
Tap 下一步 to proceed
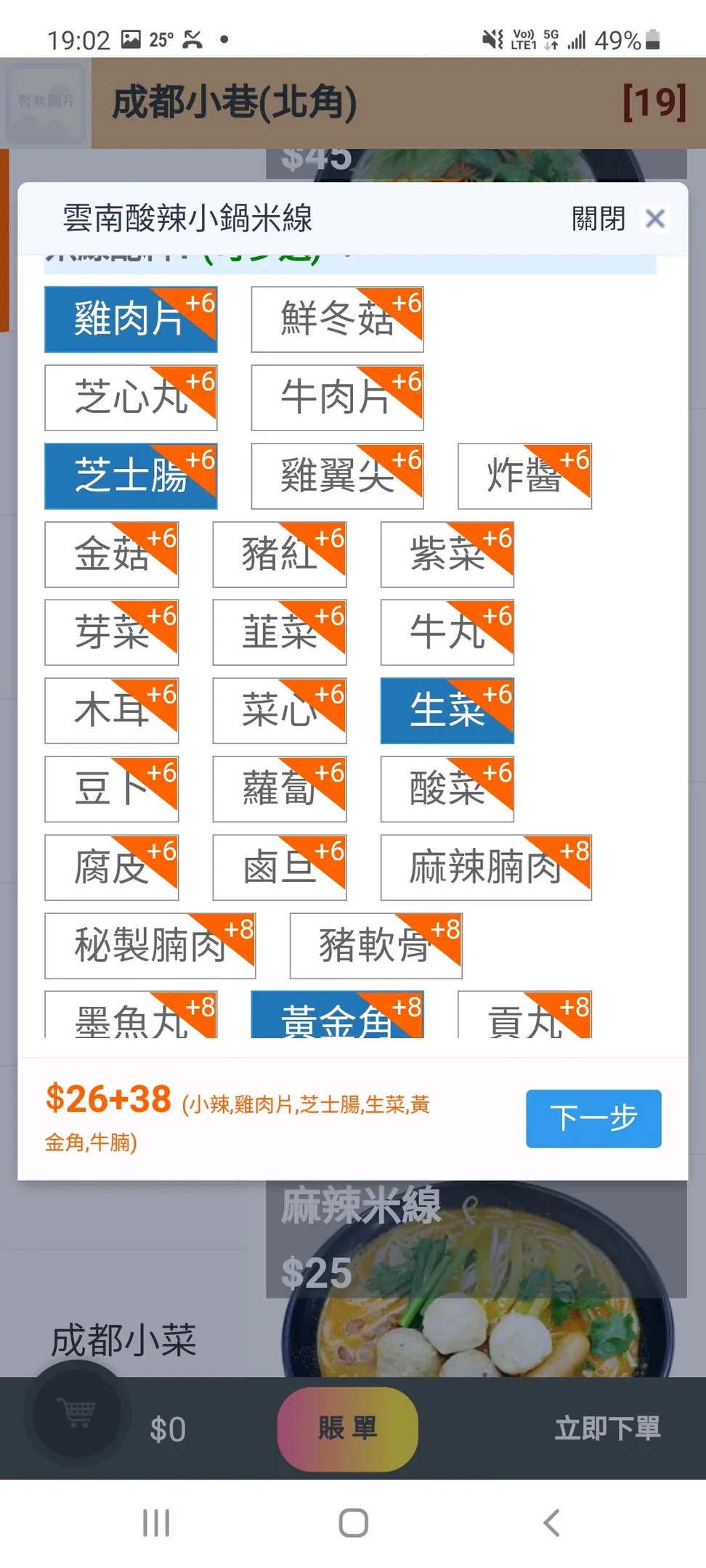[x=593, y=1118]
